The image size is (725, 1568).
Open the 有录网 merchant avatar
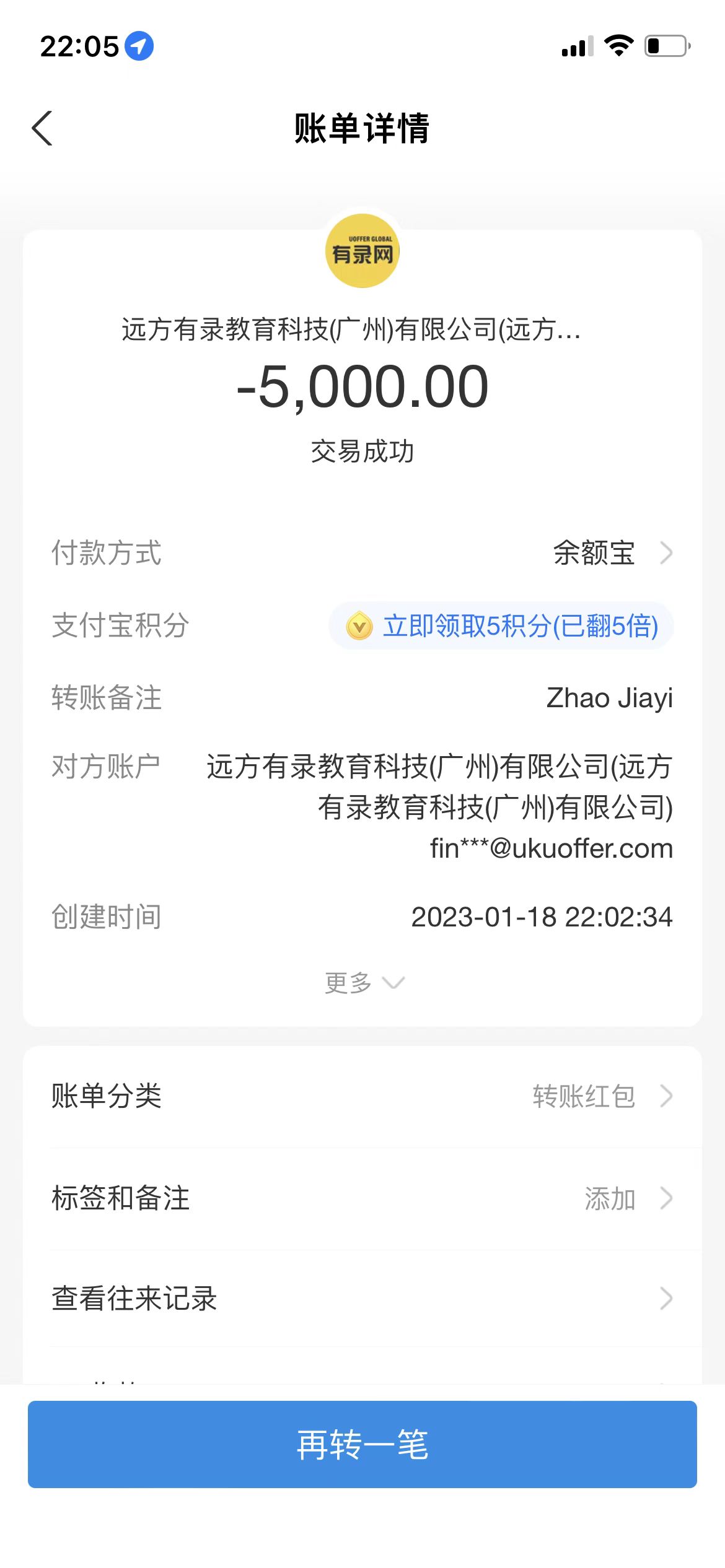pos(362,251)
